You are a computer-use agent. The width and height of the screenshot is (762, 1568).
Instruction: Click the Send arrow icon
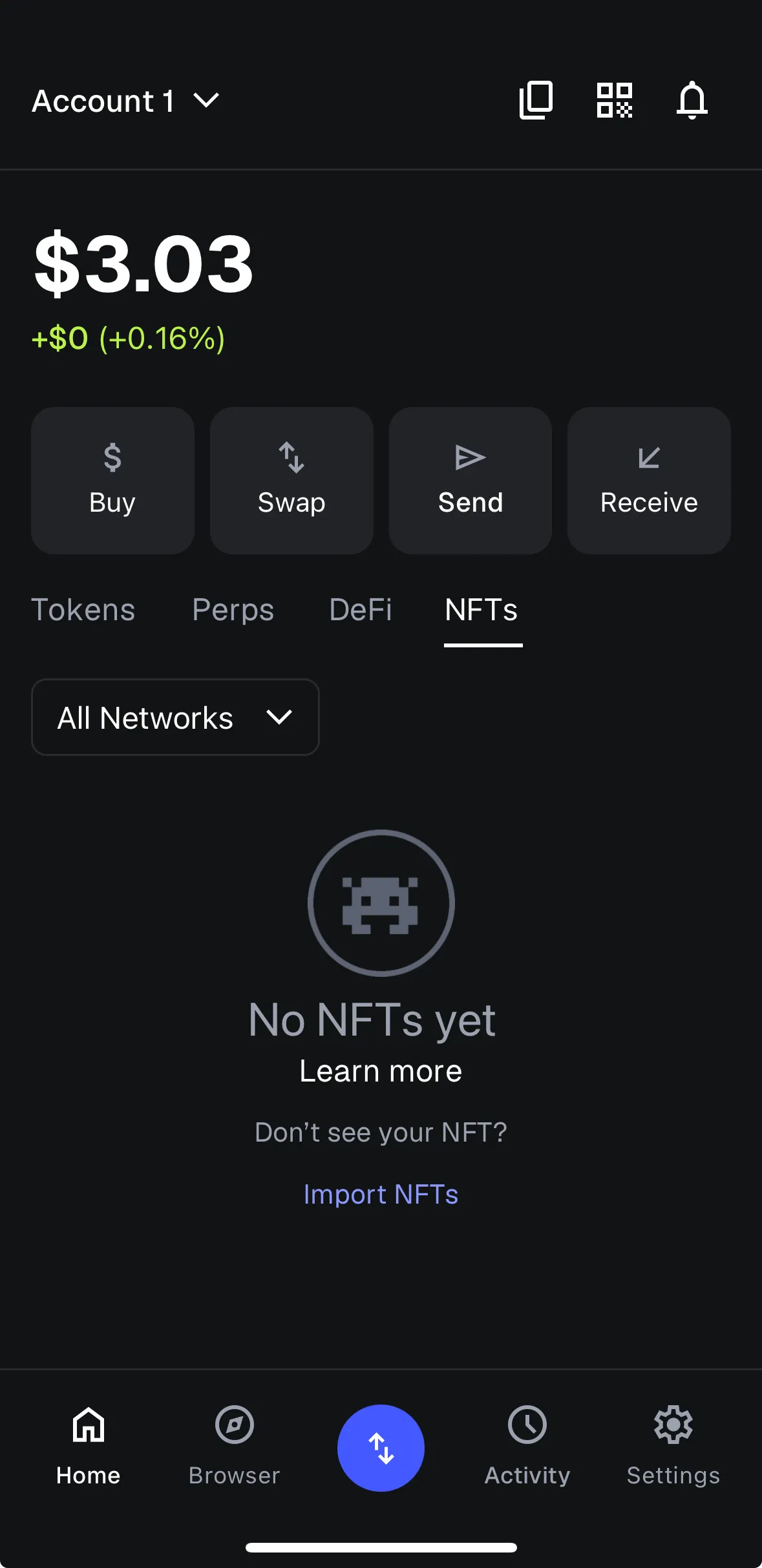pos(470,459)
